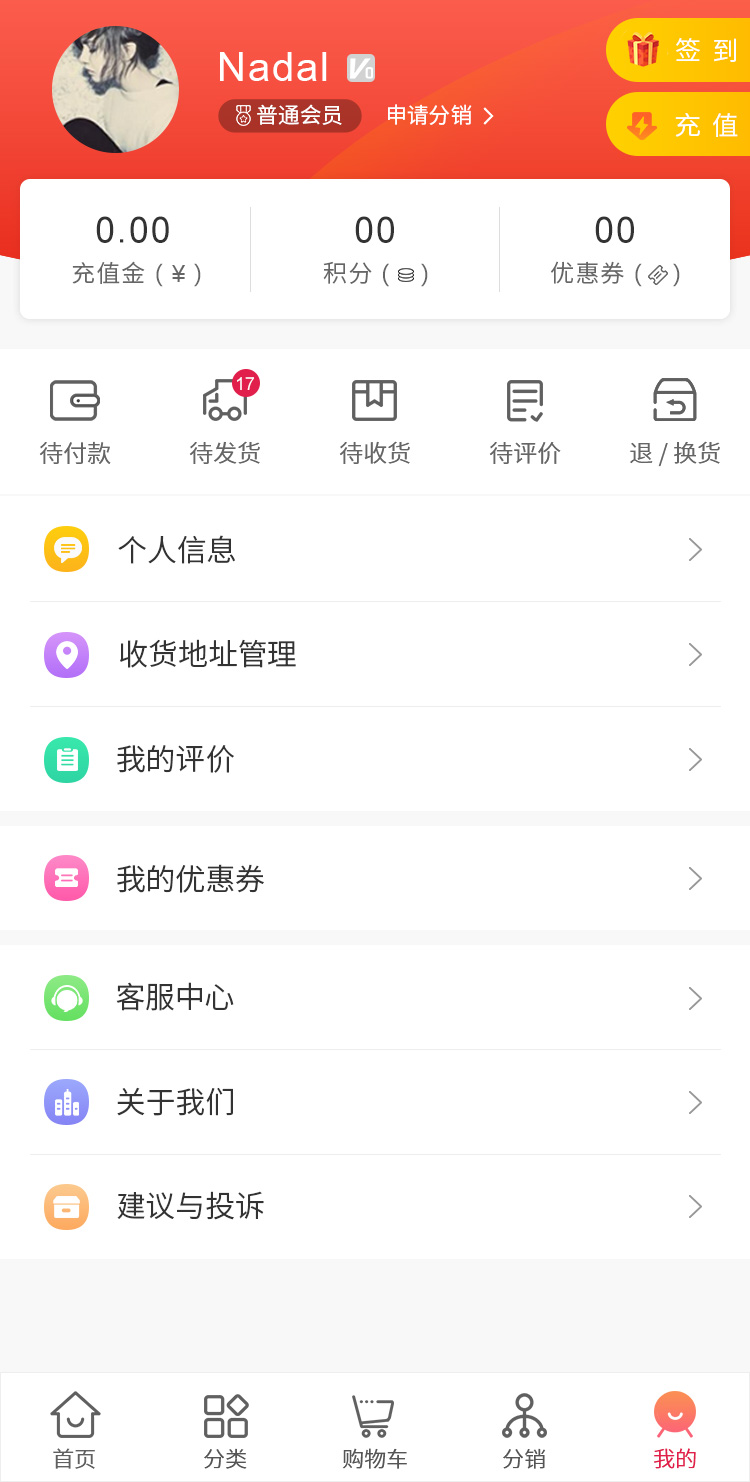The height and width of the screenshot is (1482, 750).
Task: Switch to the 首页 home tab
Action: (75, 1430)
